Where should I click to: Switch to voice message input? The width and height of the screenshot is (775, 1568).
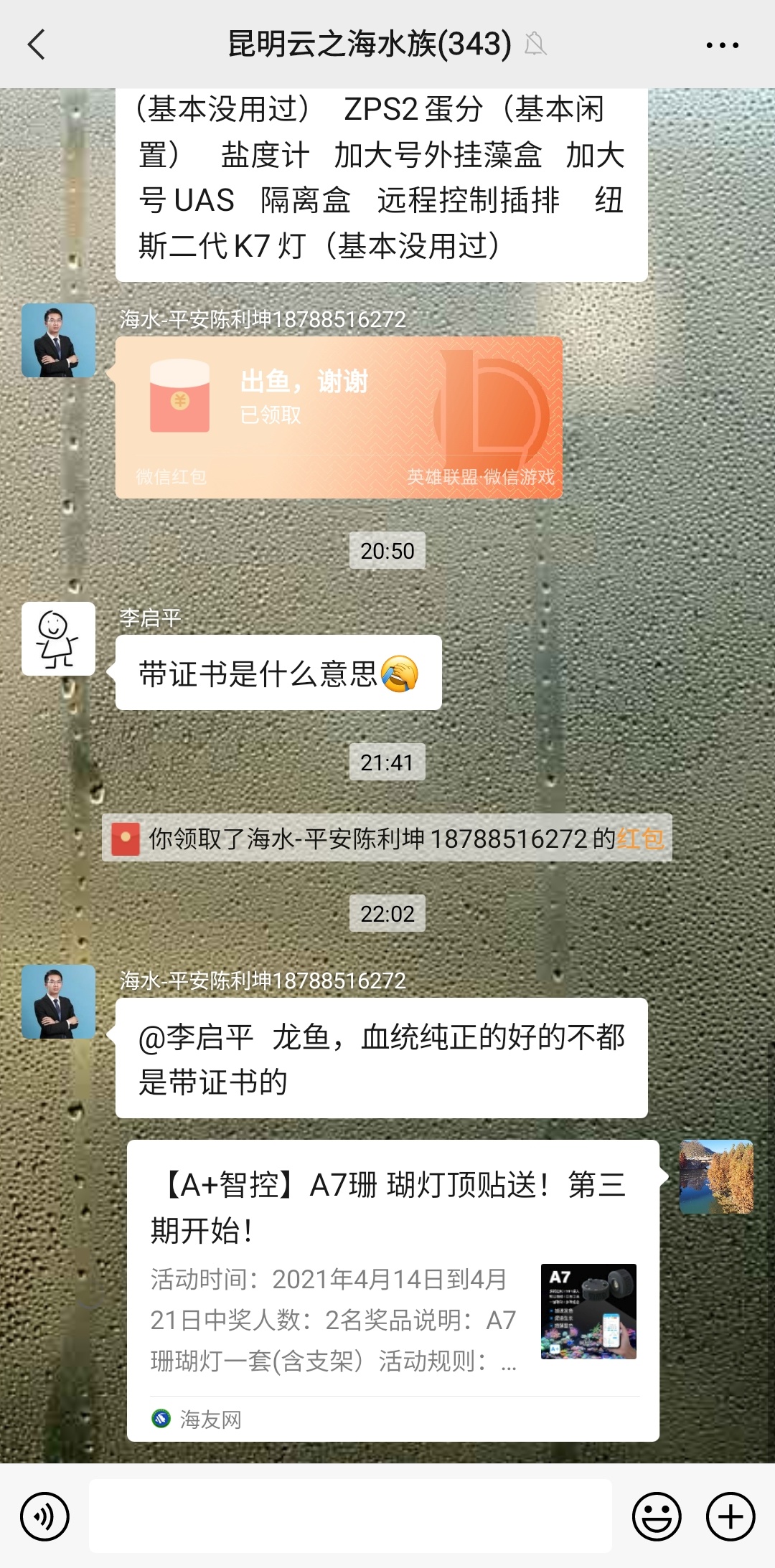tap(44, 1516)
